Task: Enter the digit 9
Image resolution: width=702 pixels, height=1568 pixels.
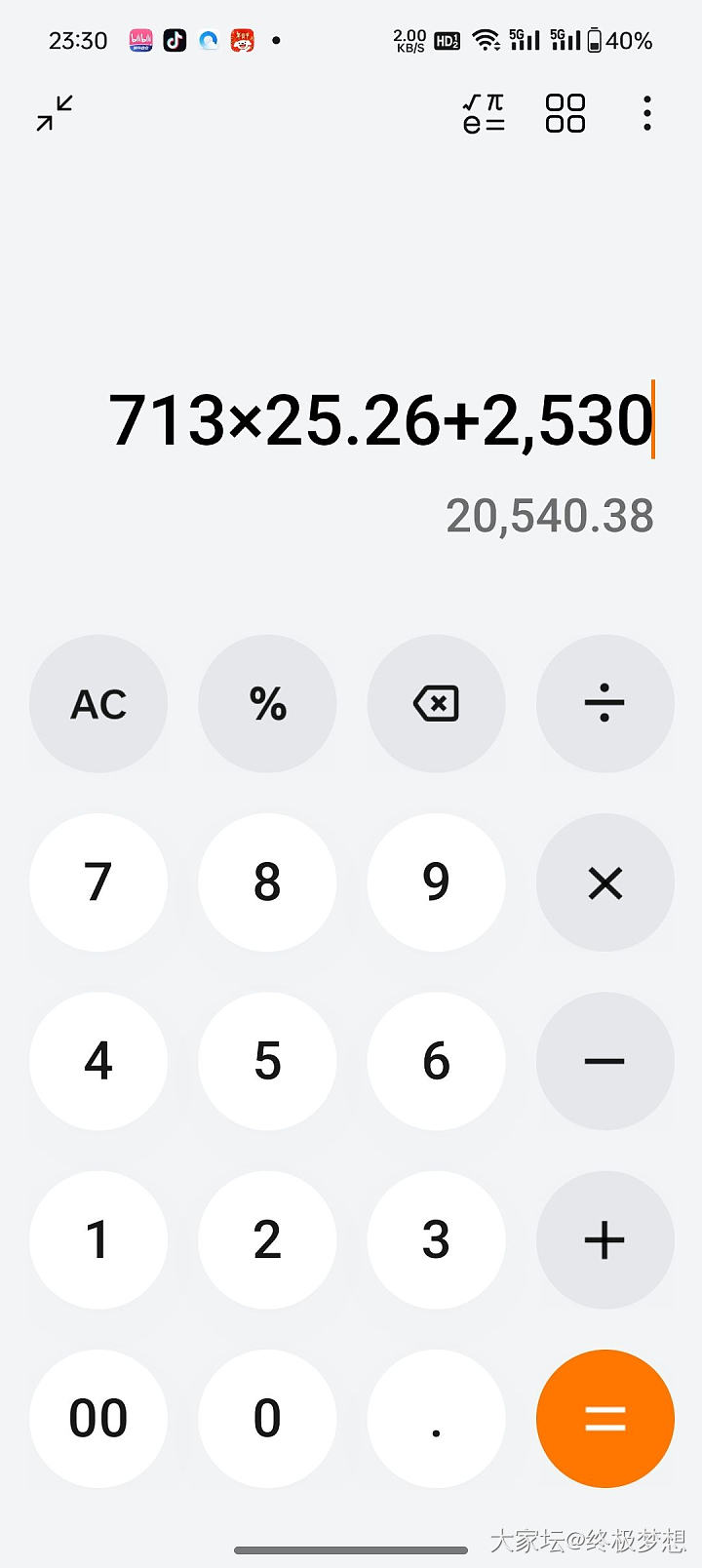Action: pyautogui.click(x=436, y=882)
